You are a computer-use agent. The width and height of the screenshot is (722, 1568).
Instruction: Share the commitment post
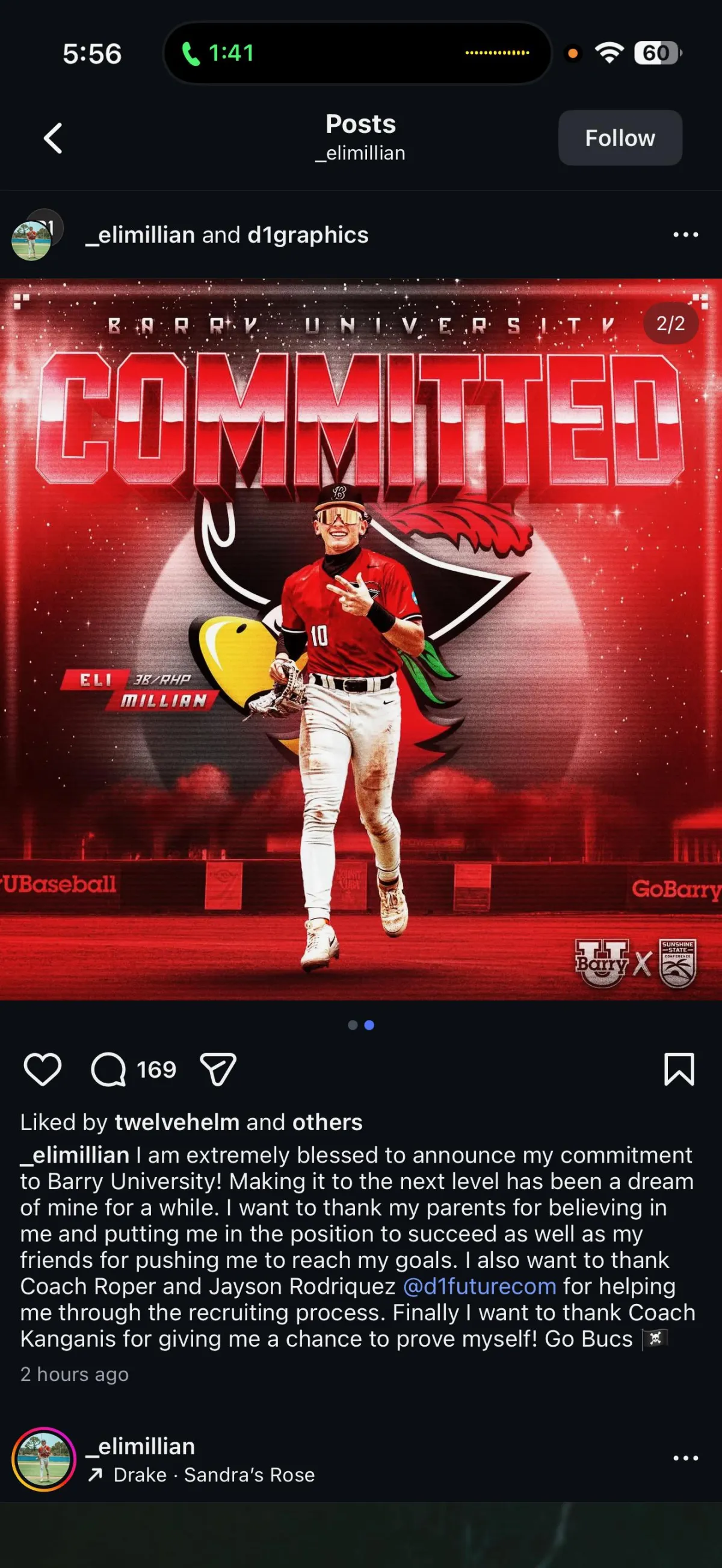(x=218, y=1069)
